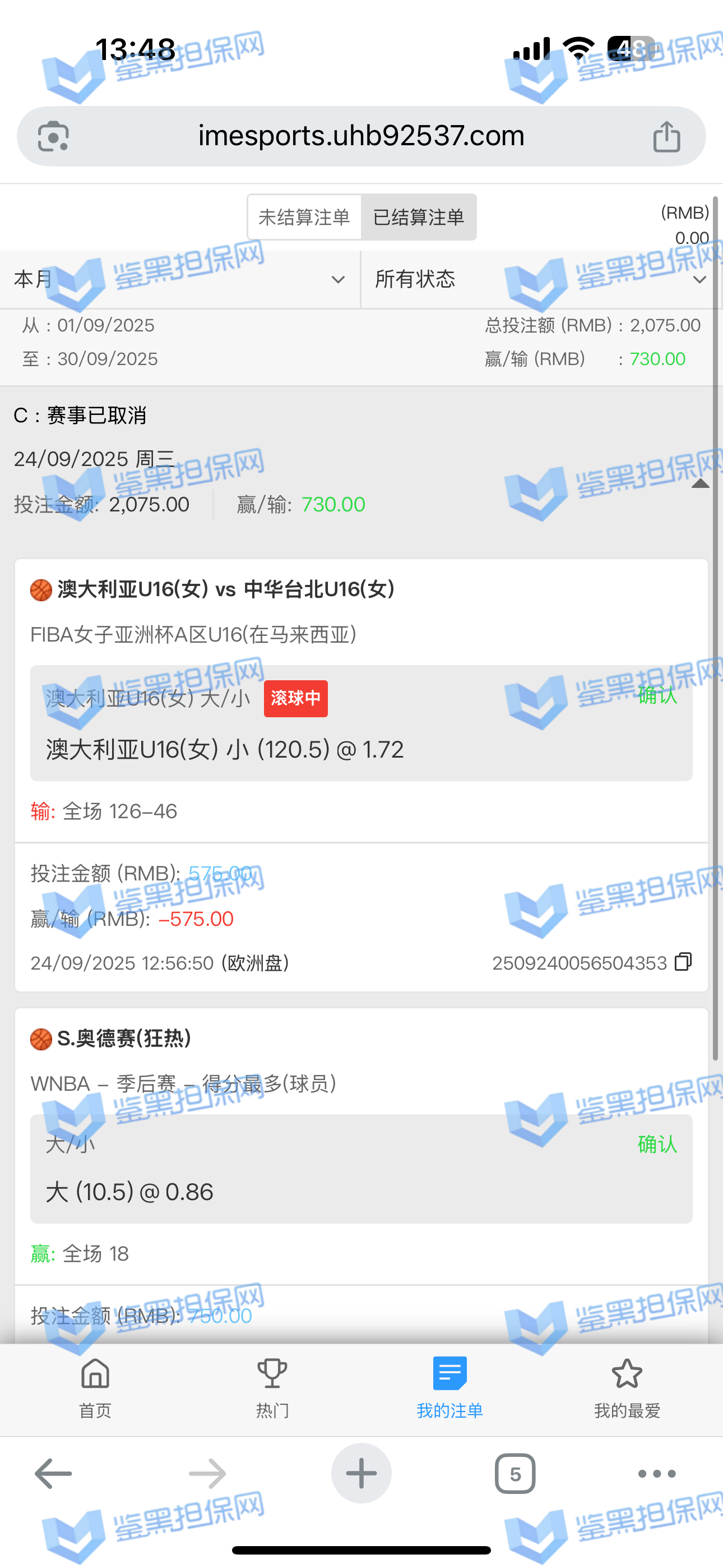
Task: Tap the browser address bar
Action: (361, 136)
